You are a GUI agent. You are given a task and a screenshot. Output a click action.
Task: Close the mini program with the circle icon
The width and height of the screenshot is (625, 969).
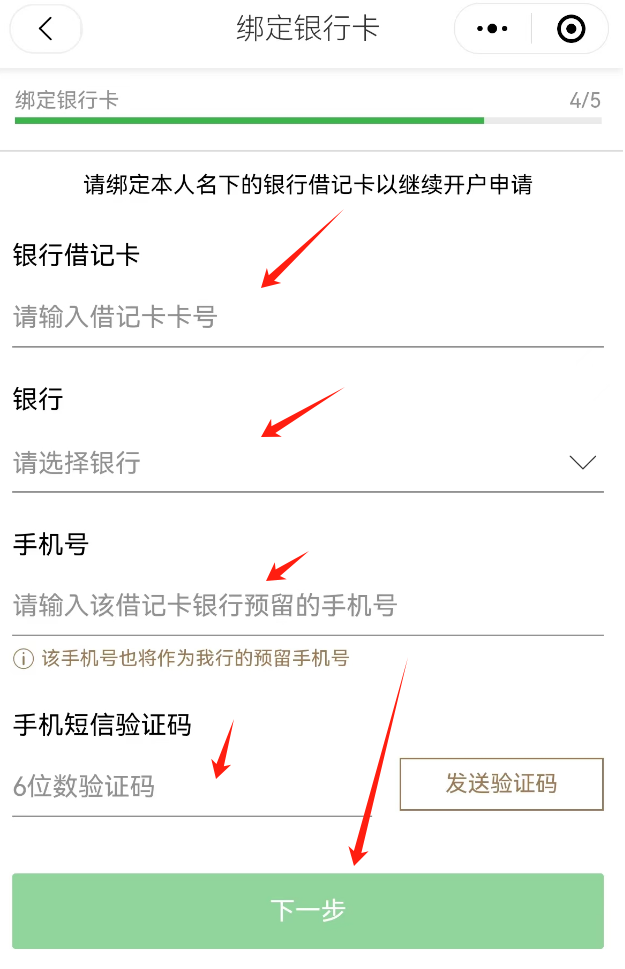[x=570, y=30]
